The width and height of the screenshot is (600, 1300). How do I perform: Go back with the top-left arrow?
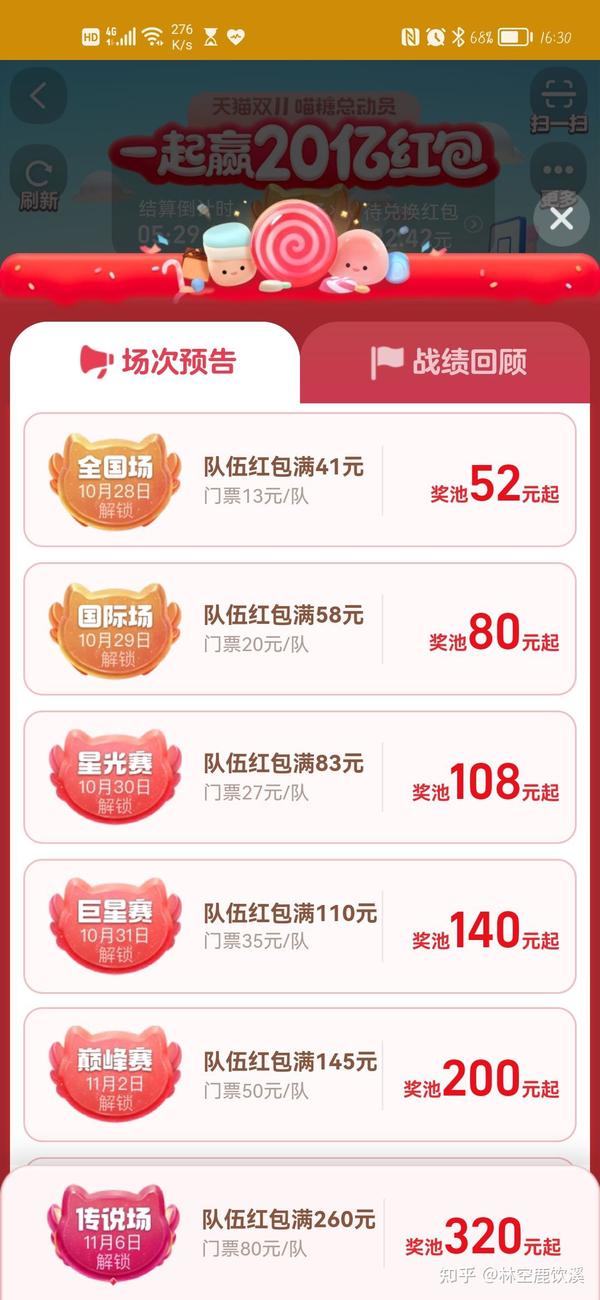[x=38, y=96]
